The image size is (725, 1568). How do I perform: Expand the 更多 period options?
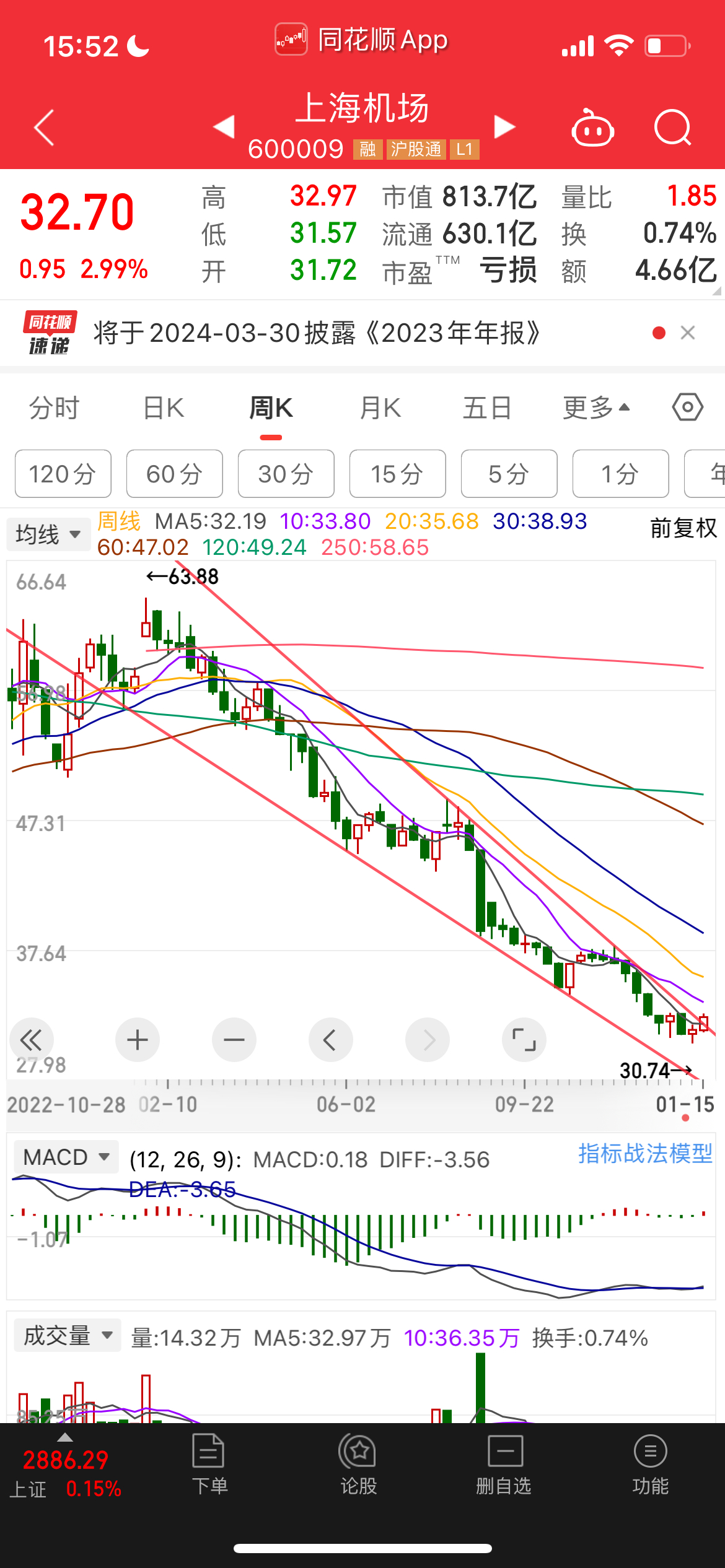595,408
